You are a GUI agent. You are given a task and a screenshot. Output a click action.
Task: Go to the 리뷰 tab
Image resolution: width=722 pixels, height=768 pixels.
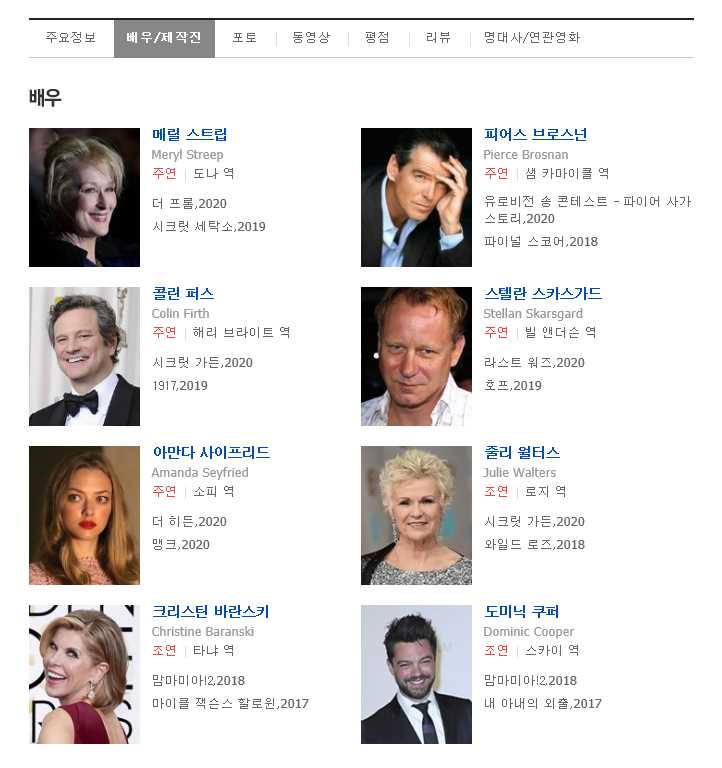pyautogui.click(x=438, y=38)
